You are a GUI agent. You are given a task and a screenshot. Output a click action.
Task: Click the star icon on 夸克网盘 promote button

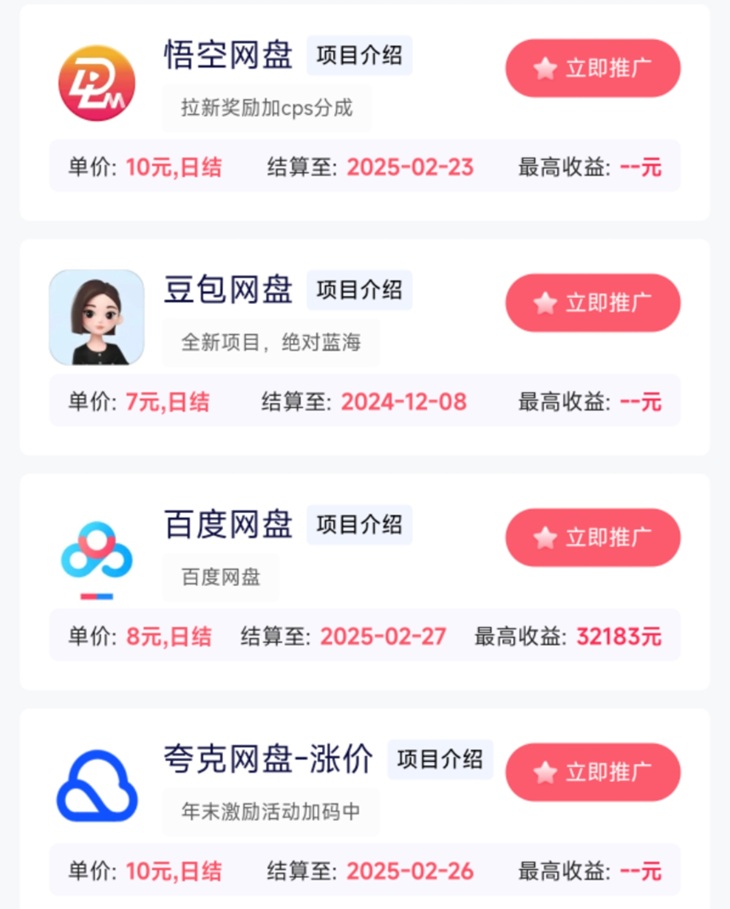coord(545,772)
